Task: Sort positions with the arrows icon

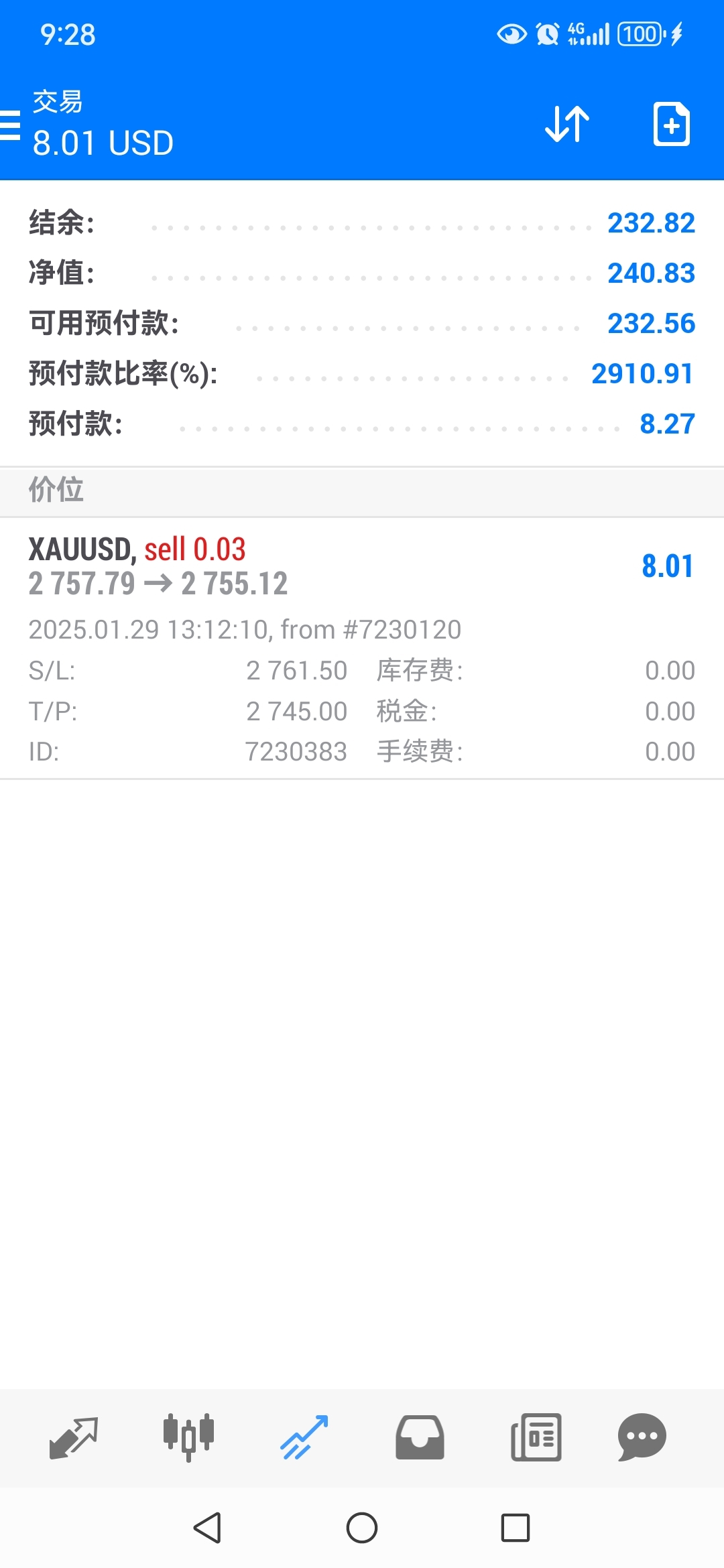Action: [567, 125]
